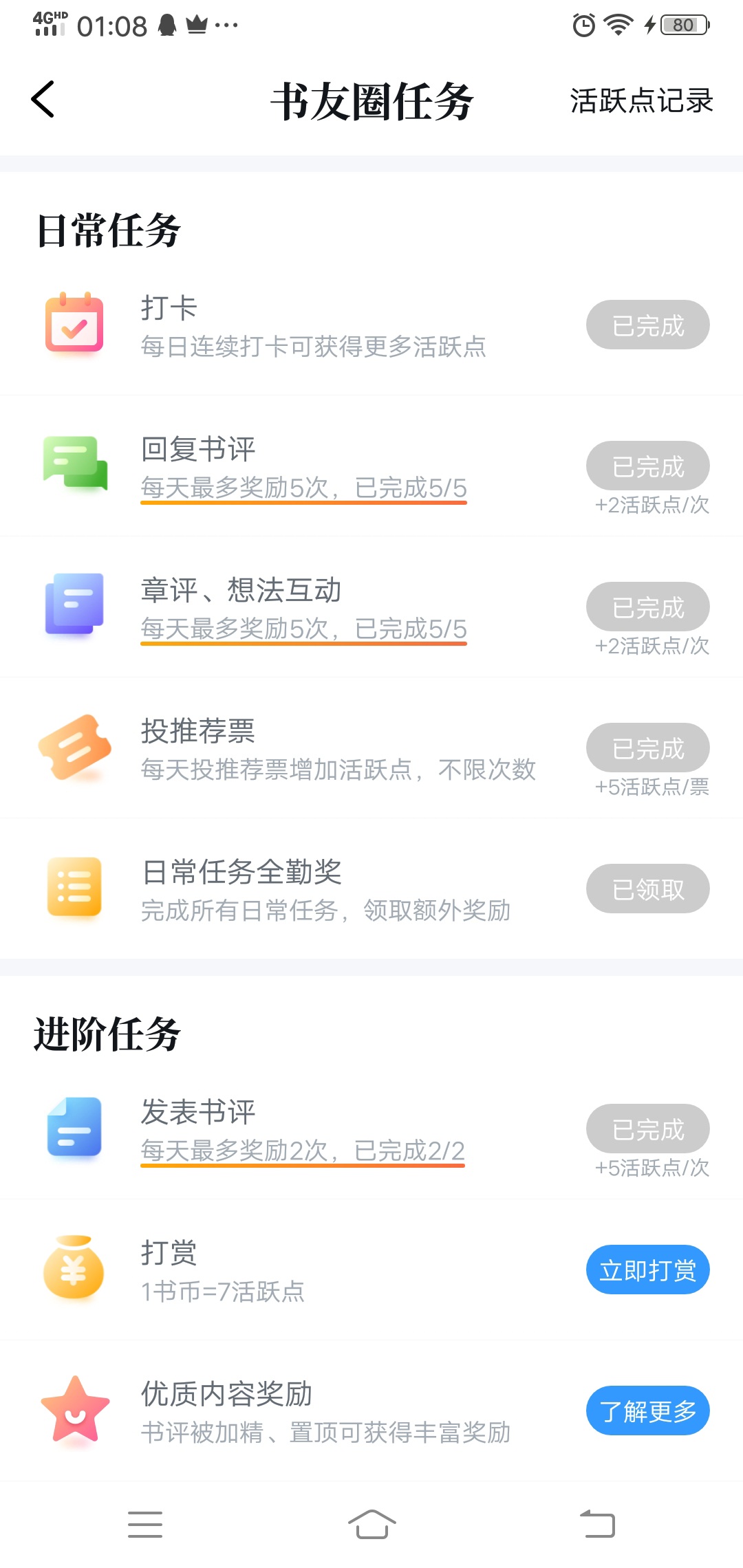Tap 已完成 button for 发表书评
Image resolution: width=743 pixels, height=1568 pixels.
[648, 1129]
